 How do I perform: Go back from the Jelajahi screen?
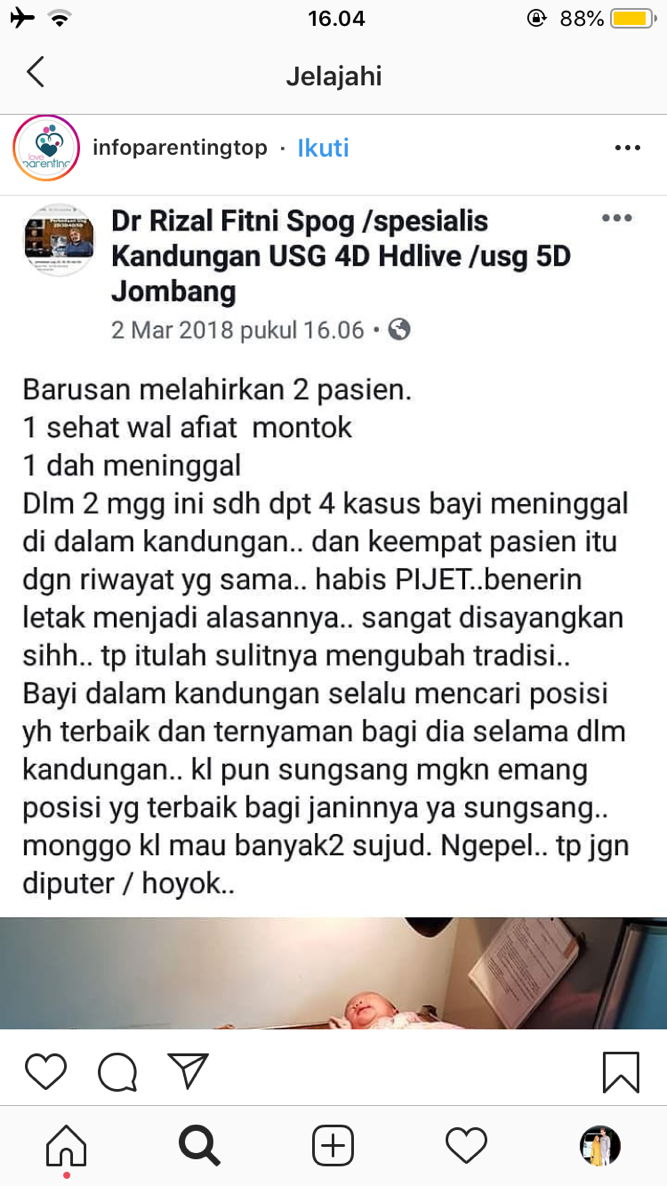pyautogui.click(x=36, y=73)
